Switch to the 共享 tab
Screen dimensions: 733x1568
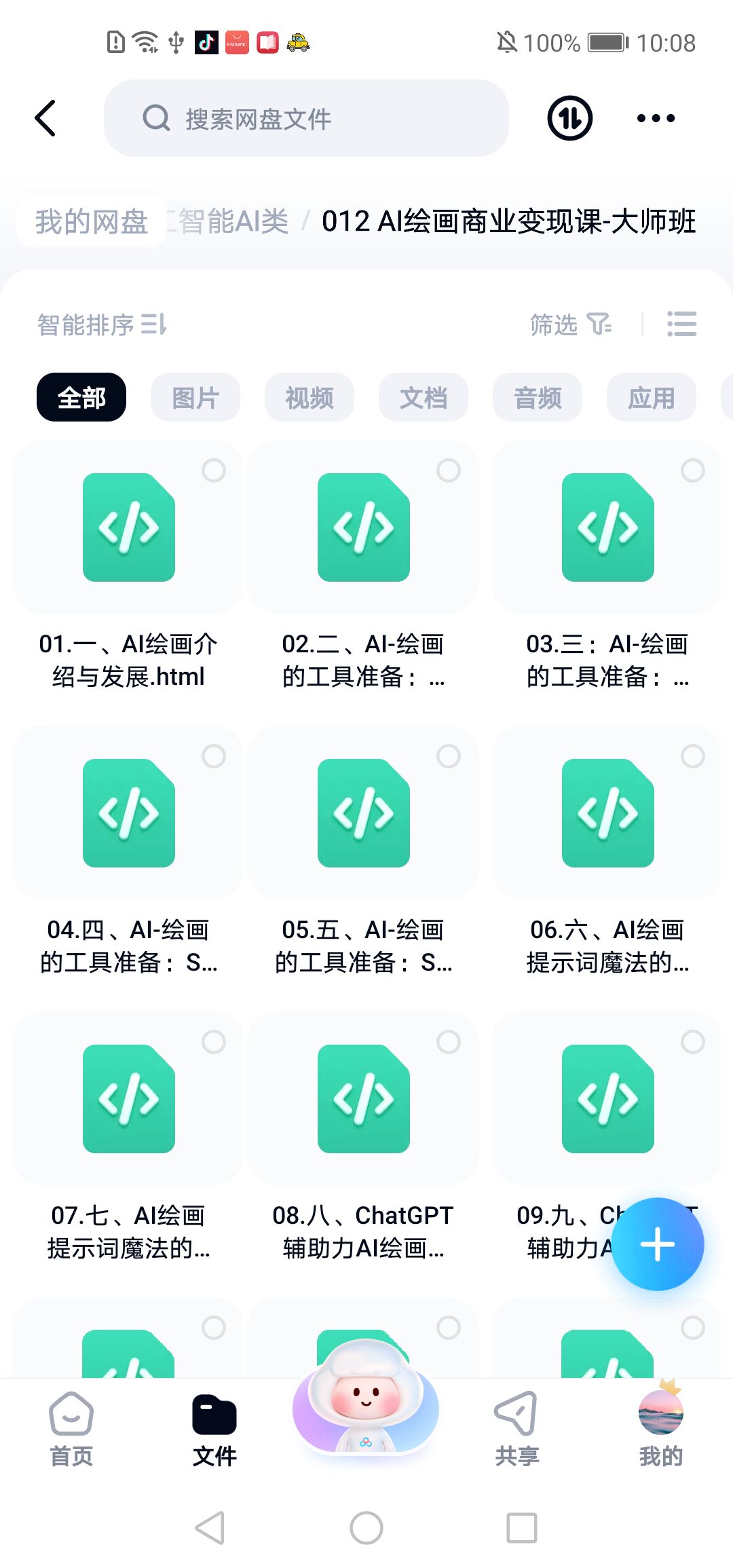516,1429
